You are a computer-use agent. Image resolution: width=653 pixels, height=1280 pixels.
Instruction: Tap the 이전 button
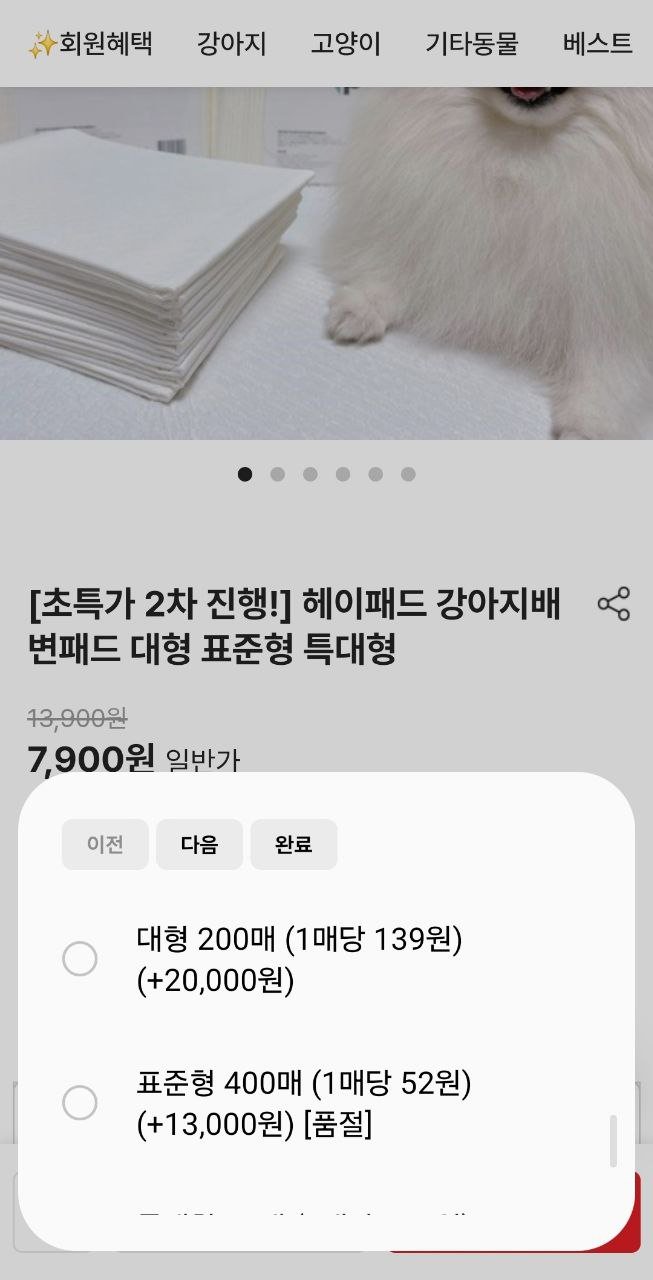pos(105,844)
